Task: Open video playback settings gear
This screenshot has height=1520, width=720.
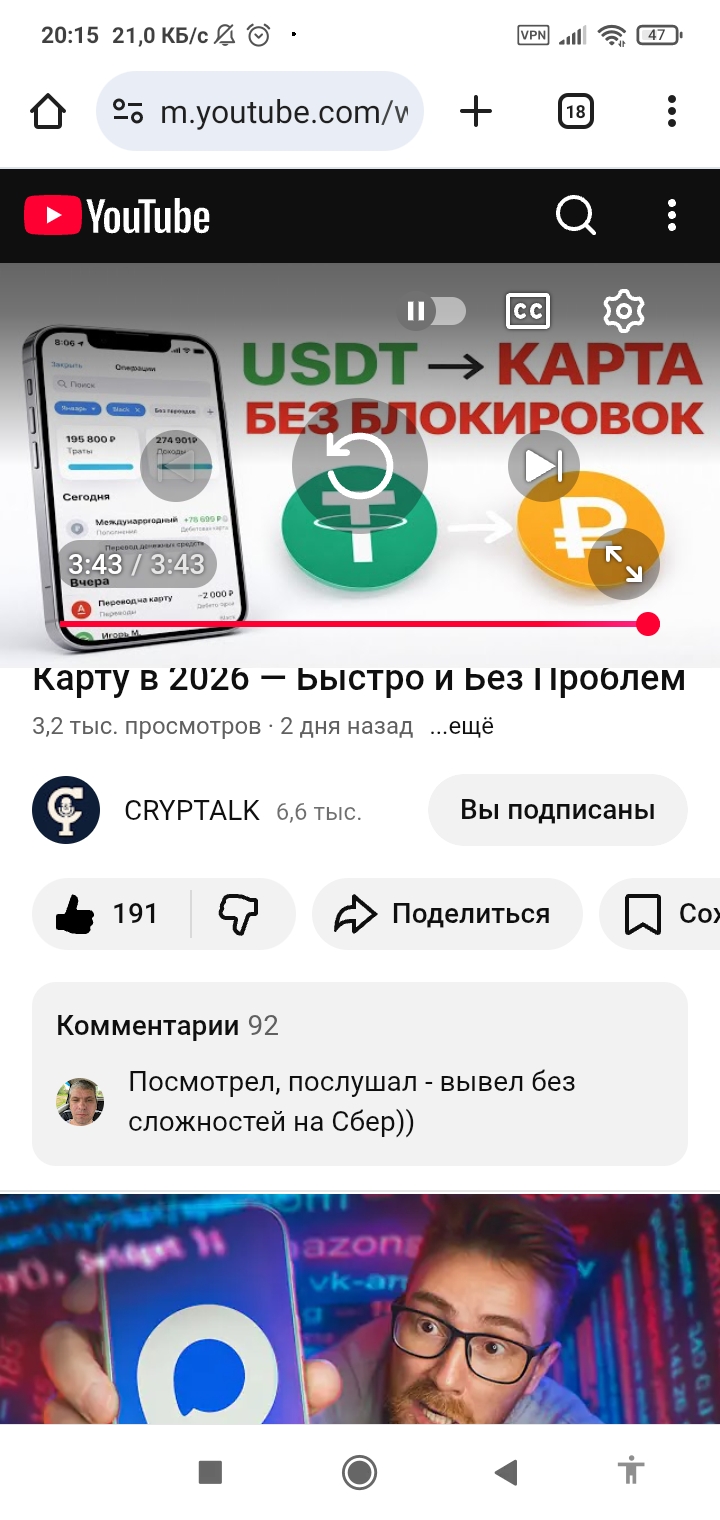Action: click(x=624, y=311)
